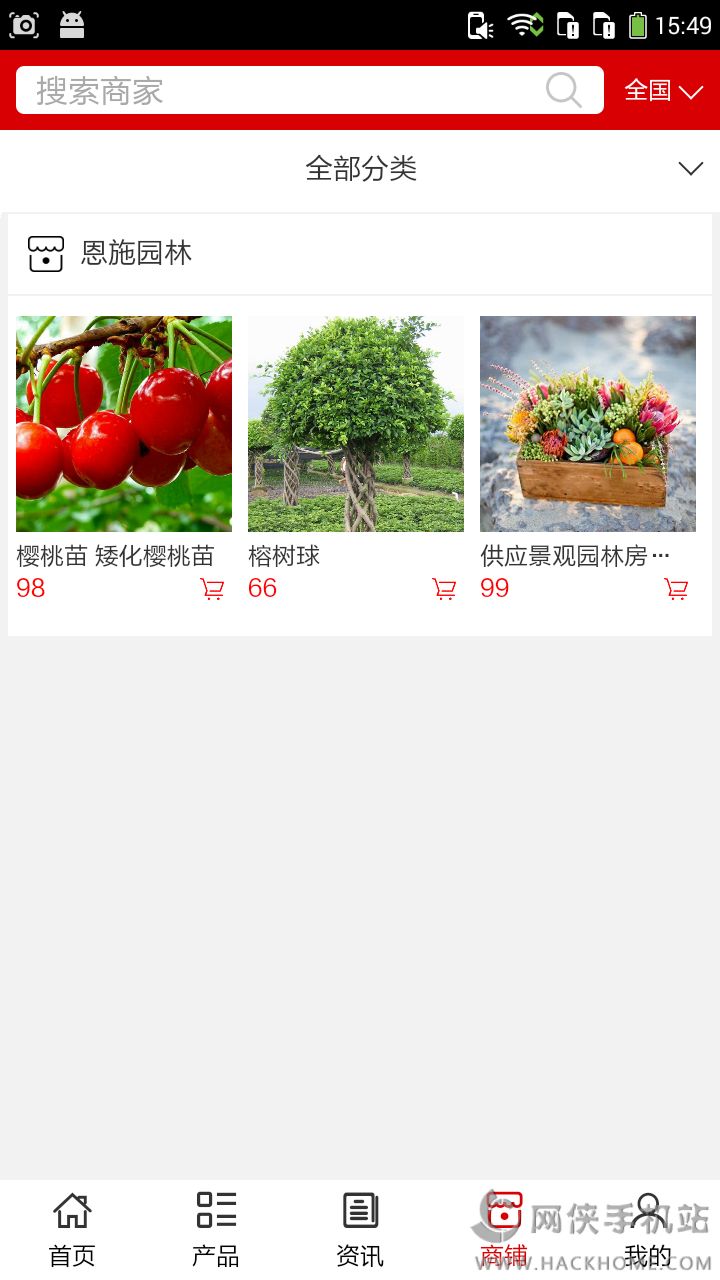This screenshot has width=720, height=1280.
Task: Open the 供应景观园林 product
Action: click(x=588, y=424)
